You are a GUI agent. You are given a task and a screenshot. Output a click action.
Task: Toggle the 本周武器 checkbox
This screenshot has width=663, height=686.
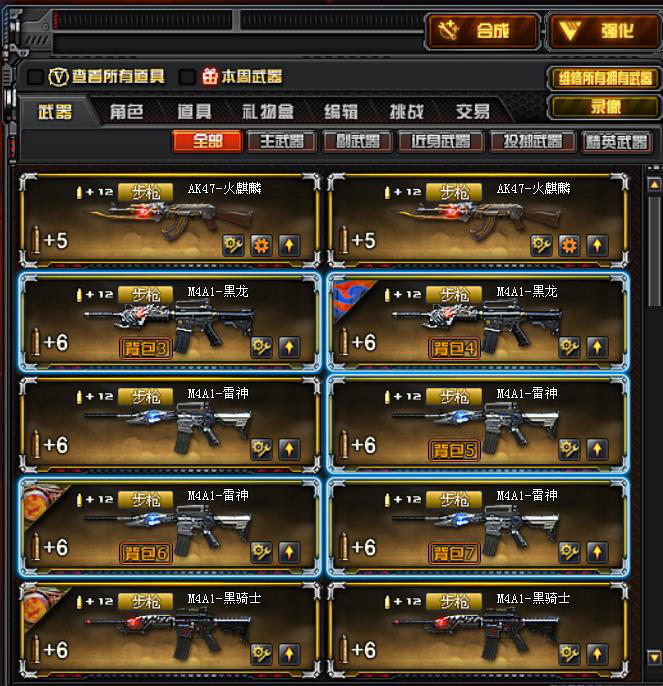point(186,77)
